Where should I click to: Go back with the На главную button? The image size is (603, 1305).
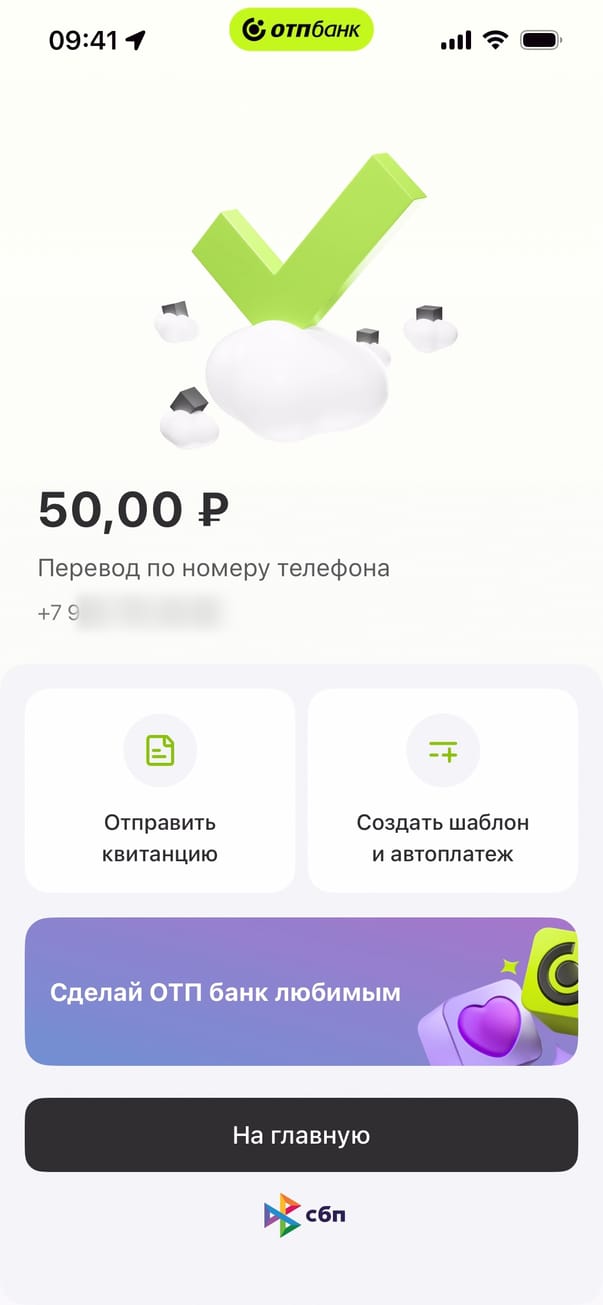[301, 1135]
